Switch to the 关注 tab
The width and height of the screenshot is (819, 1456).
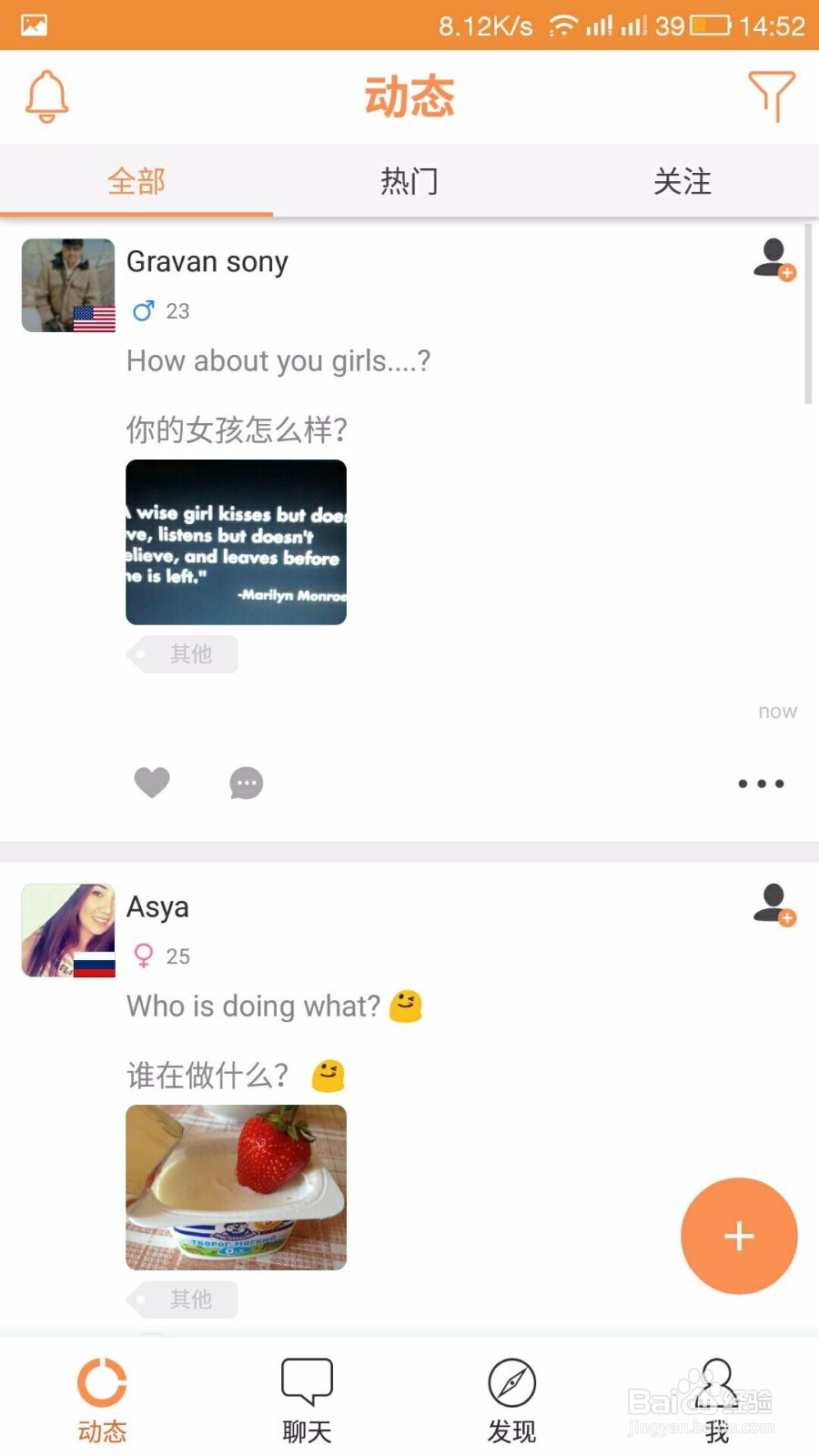(x=682, y=181)
